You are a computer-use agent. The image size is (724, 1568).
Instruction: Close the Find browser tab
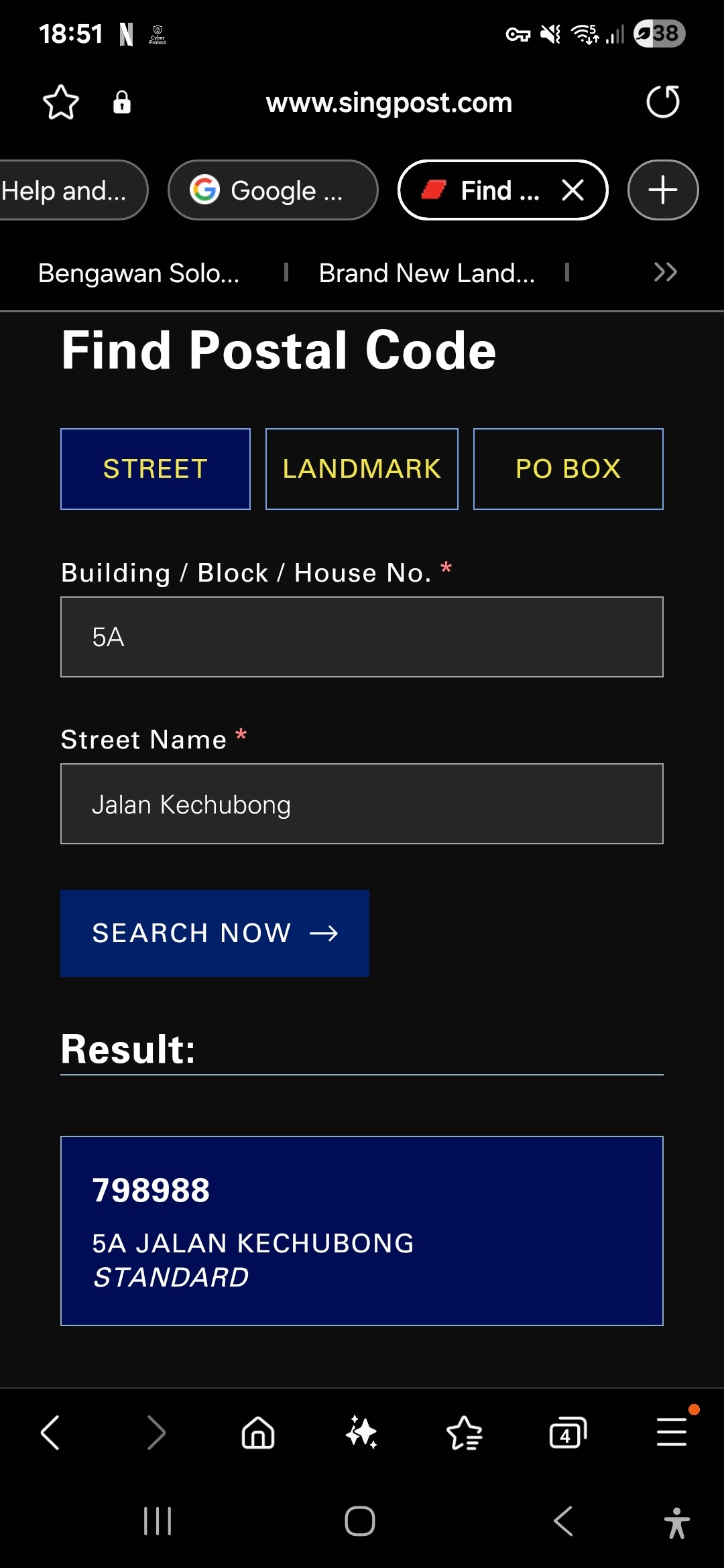click(572, 190)
